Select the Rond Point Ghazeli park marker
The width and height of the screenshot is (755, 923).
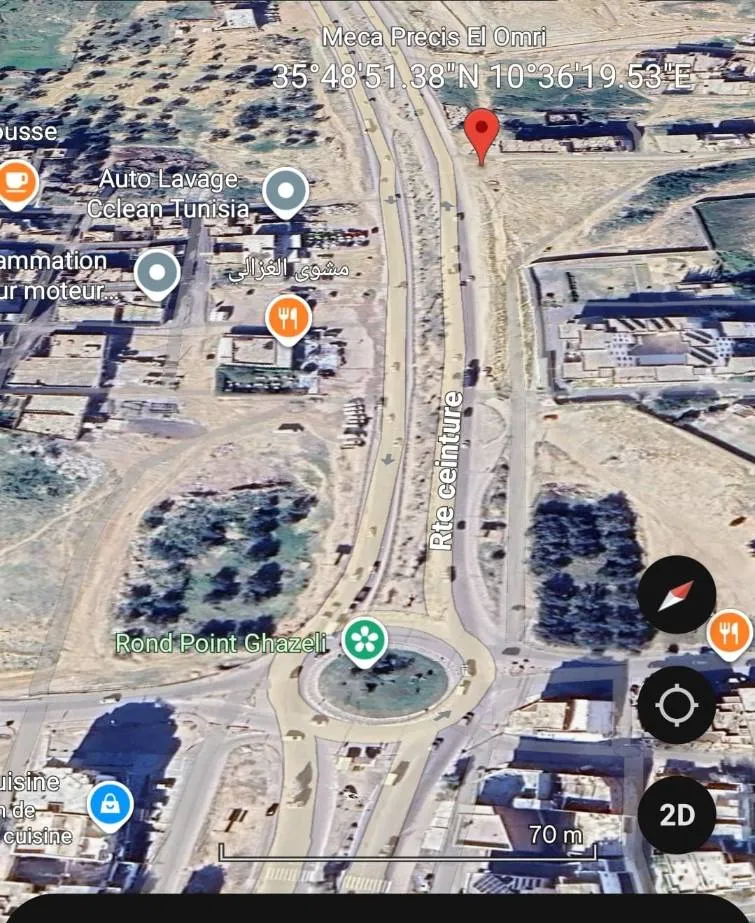click(x=364, y=640)
